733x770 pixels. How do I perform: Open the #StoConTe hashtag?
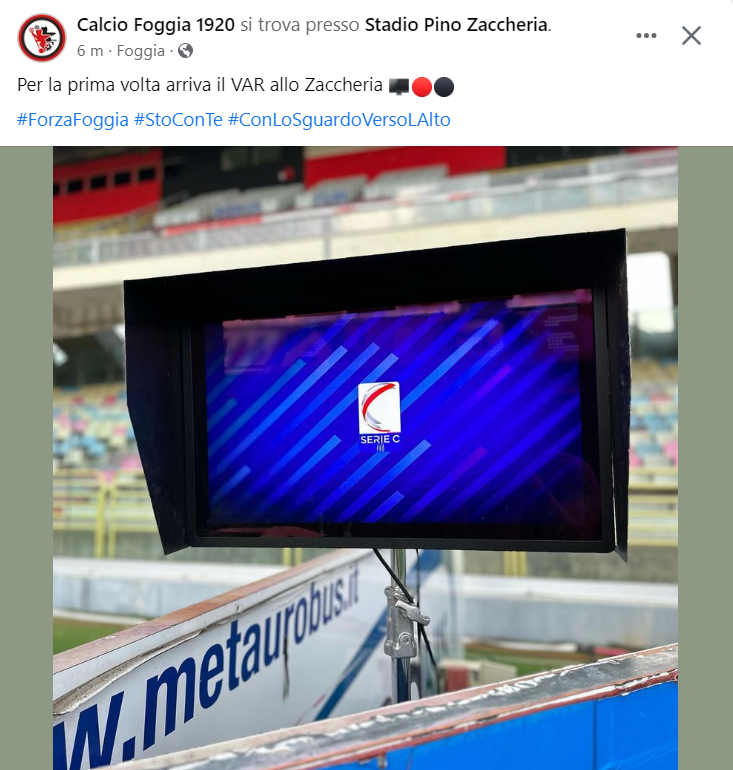[178, 120]
